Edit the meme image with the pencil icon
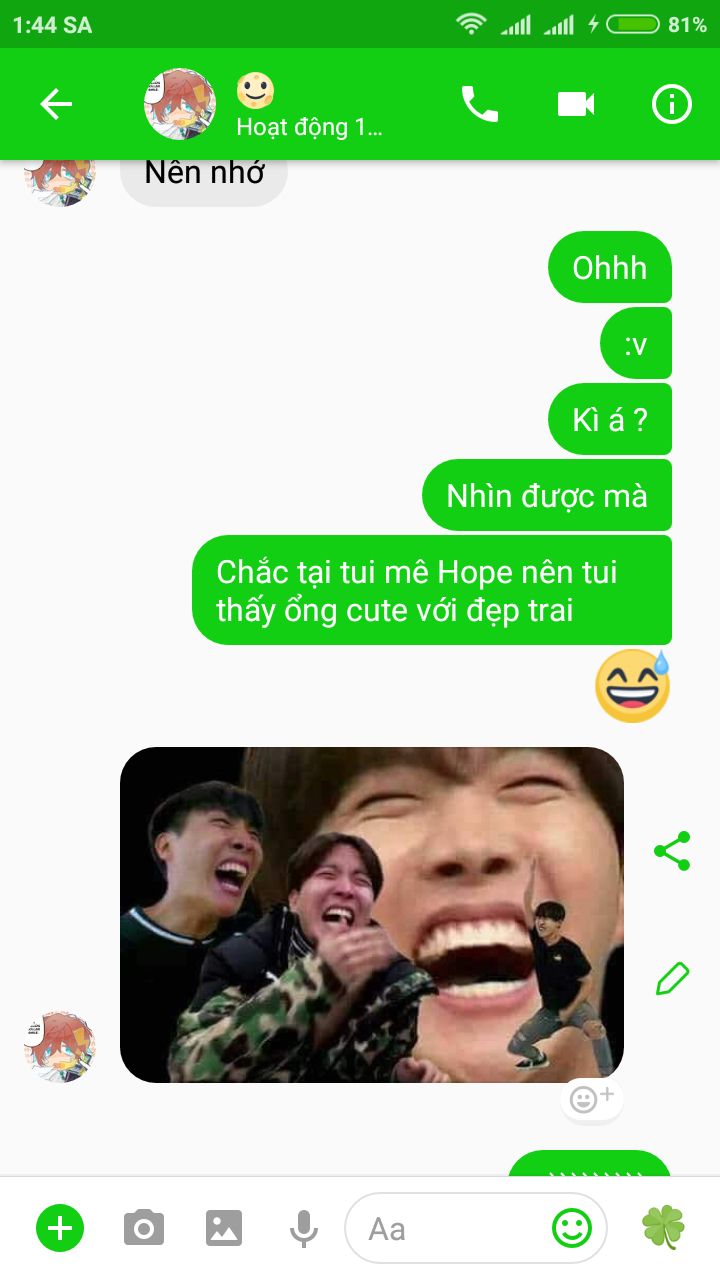The width and height of the screenshot is (720, 1280). (x=672, y=977)
